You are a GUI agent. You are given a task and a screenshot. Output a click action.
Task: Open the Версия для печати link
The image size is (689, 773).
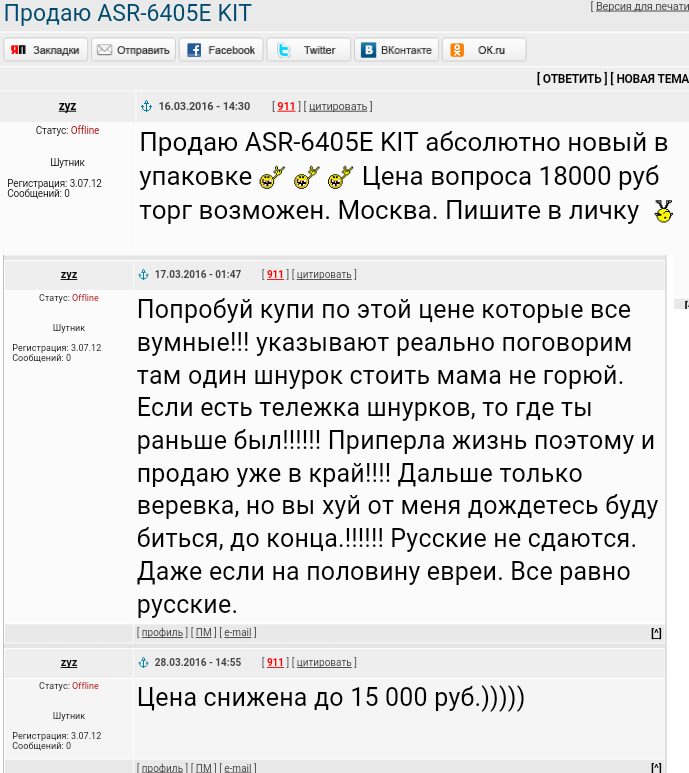pyautogui.click(x=642, y=6)
